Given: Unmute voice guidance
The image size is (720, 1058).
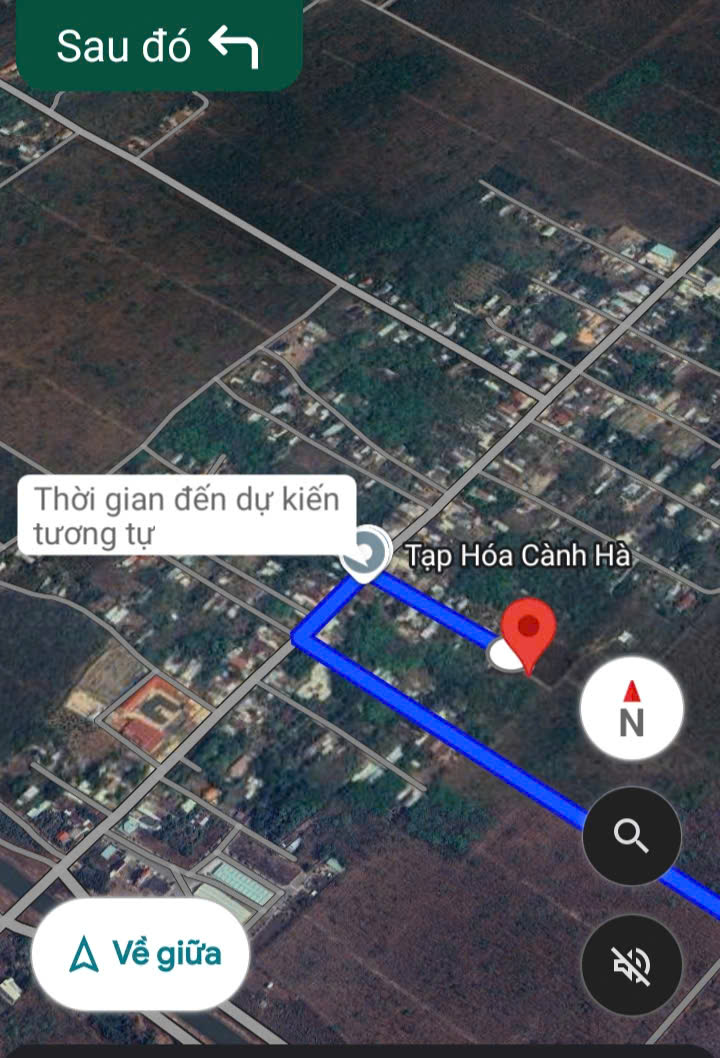Looking at the screenshot, I should pos(632,964).
